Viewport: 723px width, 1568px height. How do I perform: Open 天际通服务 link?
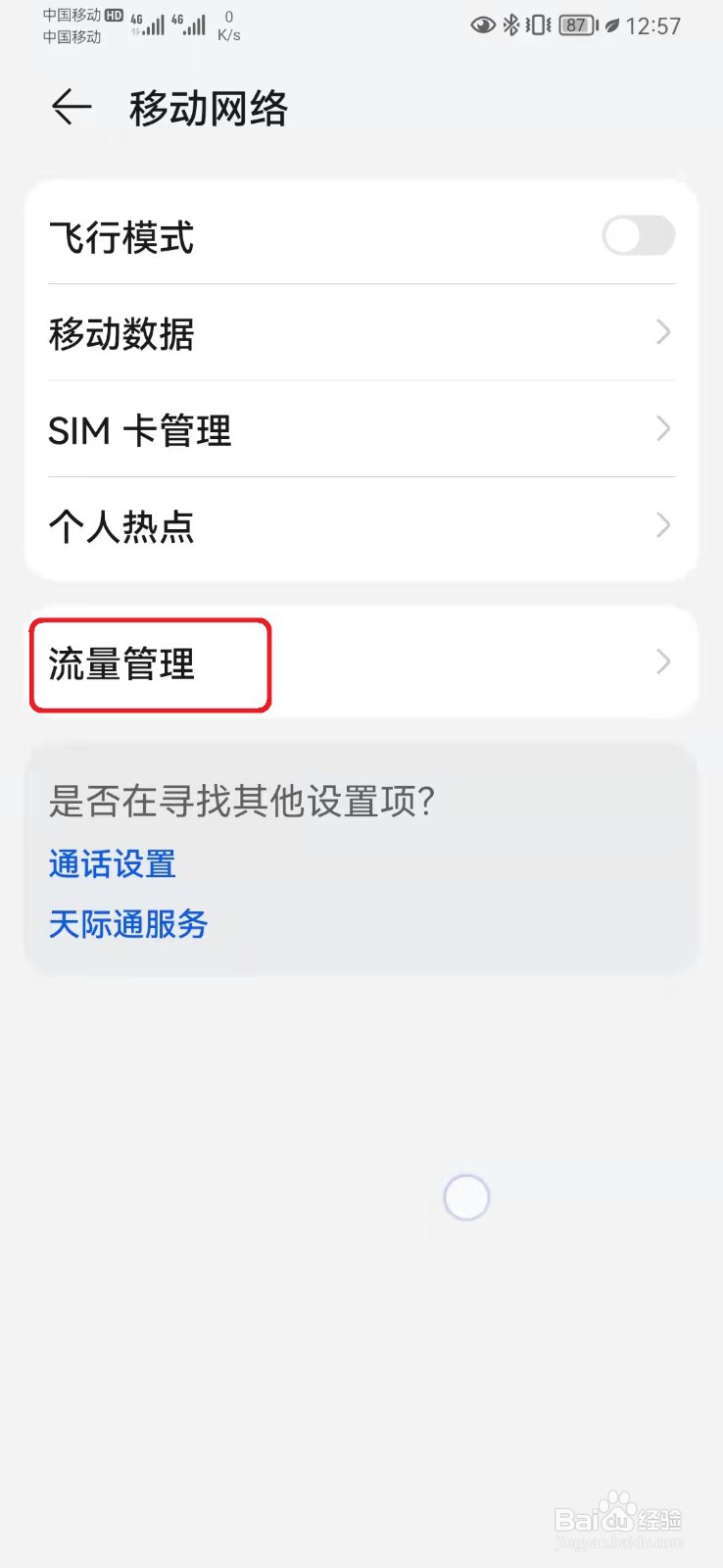[127, 924]
